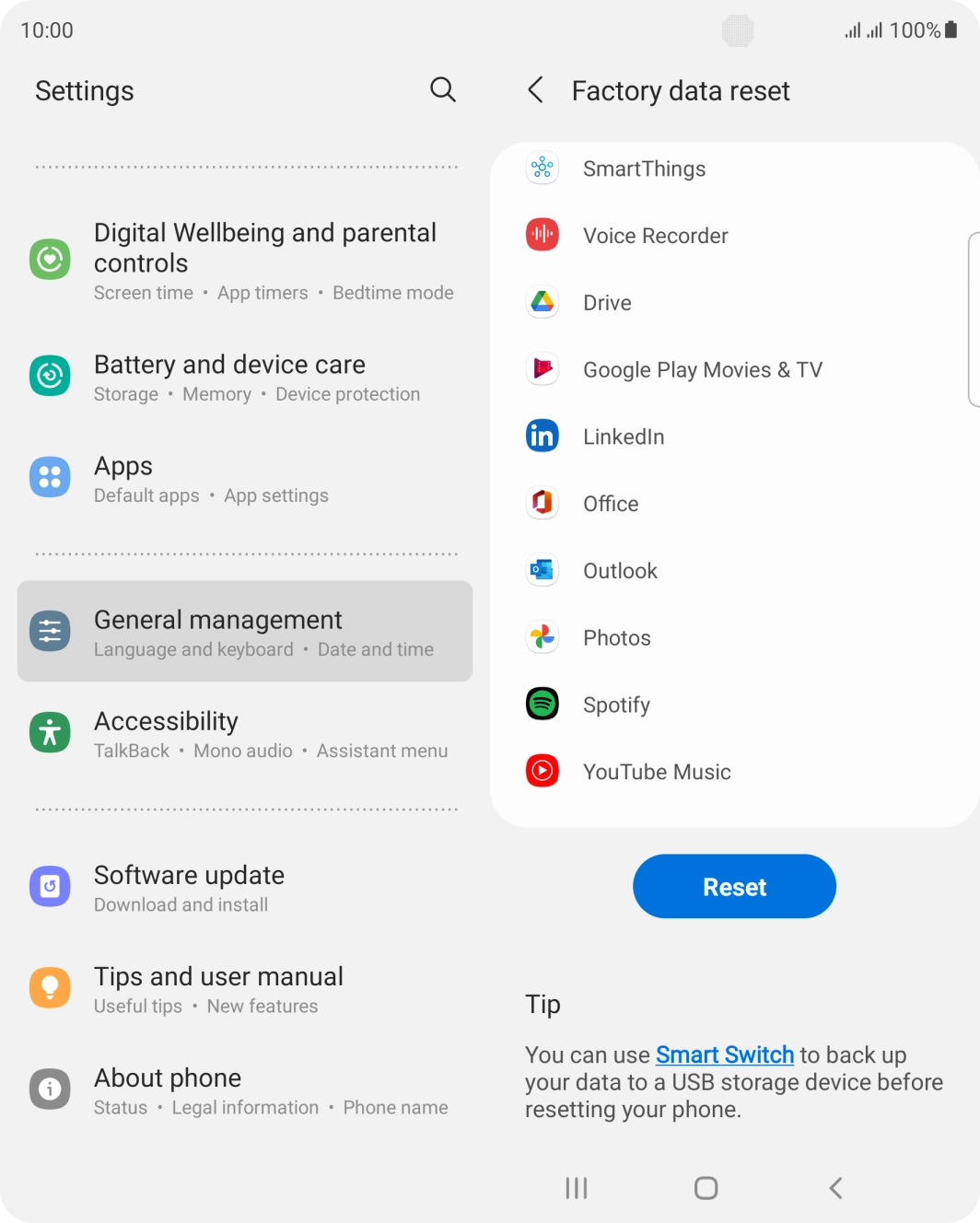Open Software update
The image size is (980, 1223).
tap(245, 888)
